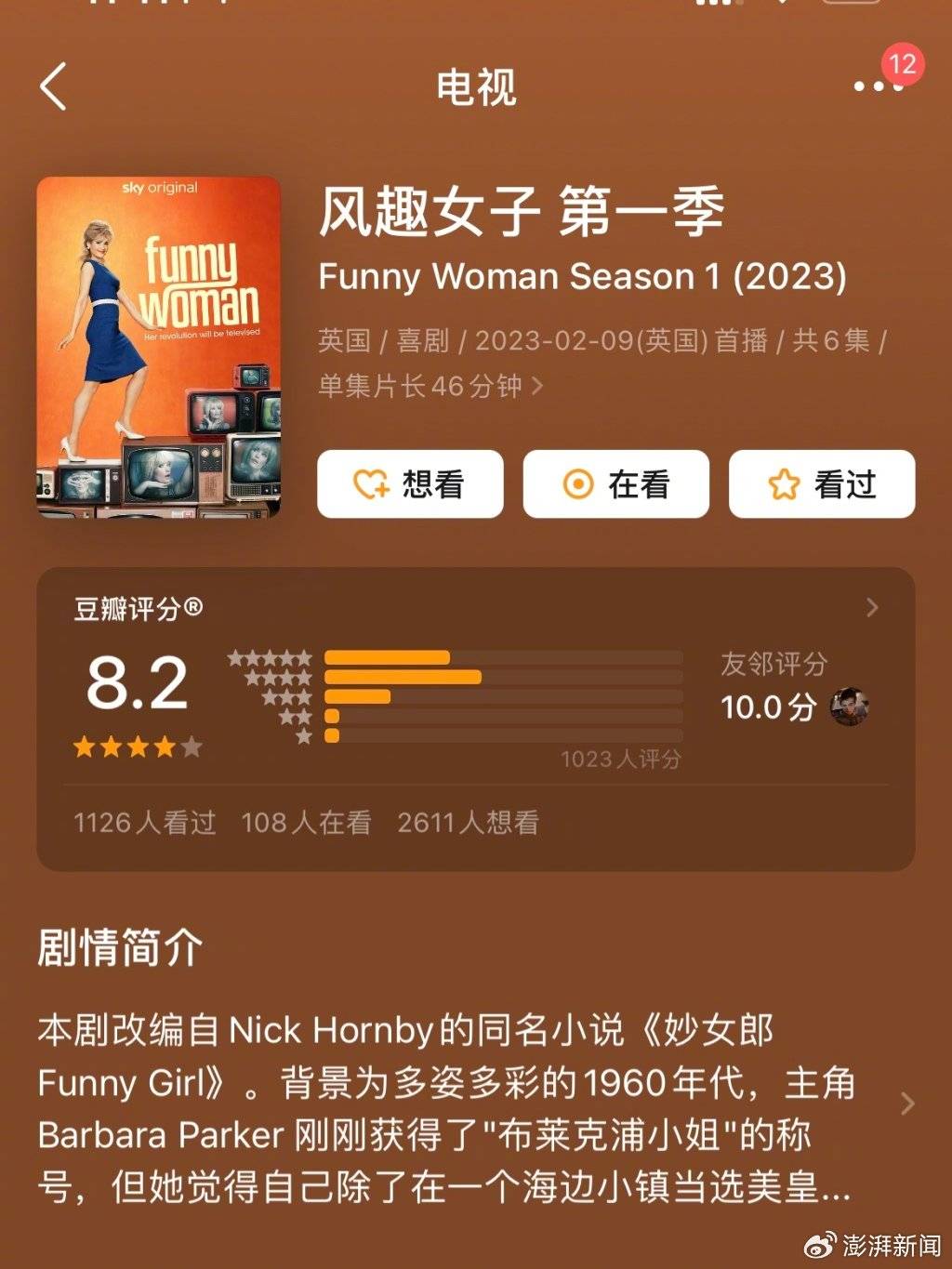Screen dimensions: 952x1269
Task: Mark show as 想看 (want to watch)
Action: (x=410, y=484)
